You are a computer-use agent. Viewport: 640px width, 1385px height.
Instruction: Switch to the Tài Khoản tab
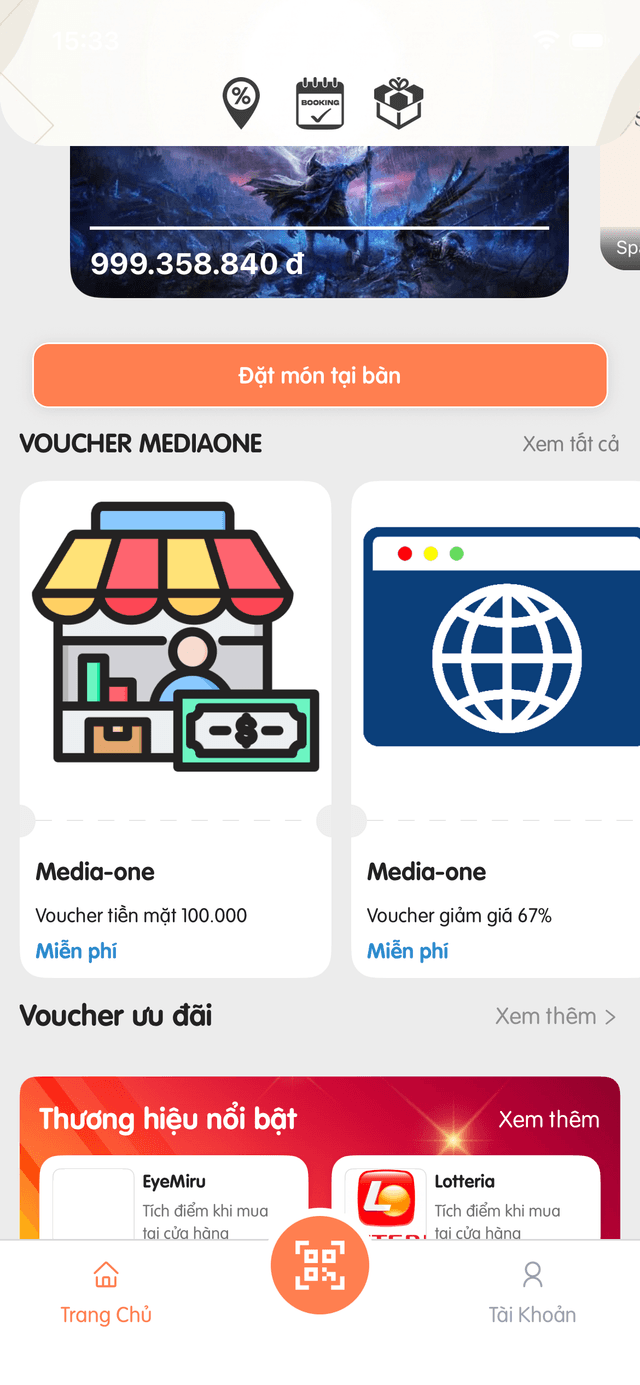tap(532, 1293)
